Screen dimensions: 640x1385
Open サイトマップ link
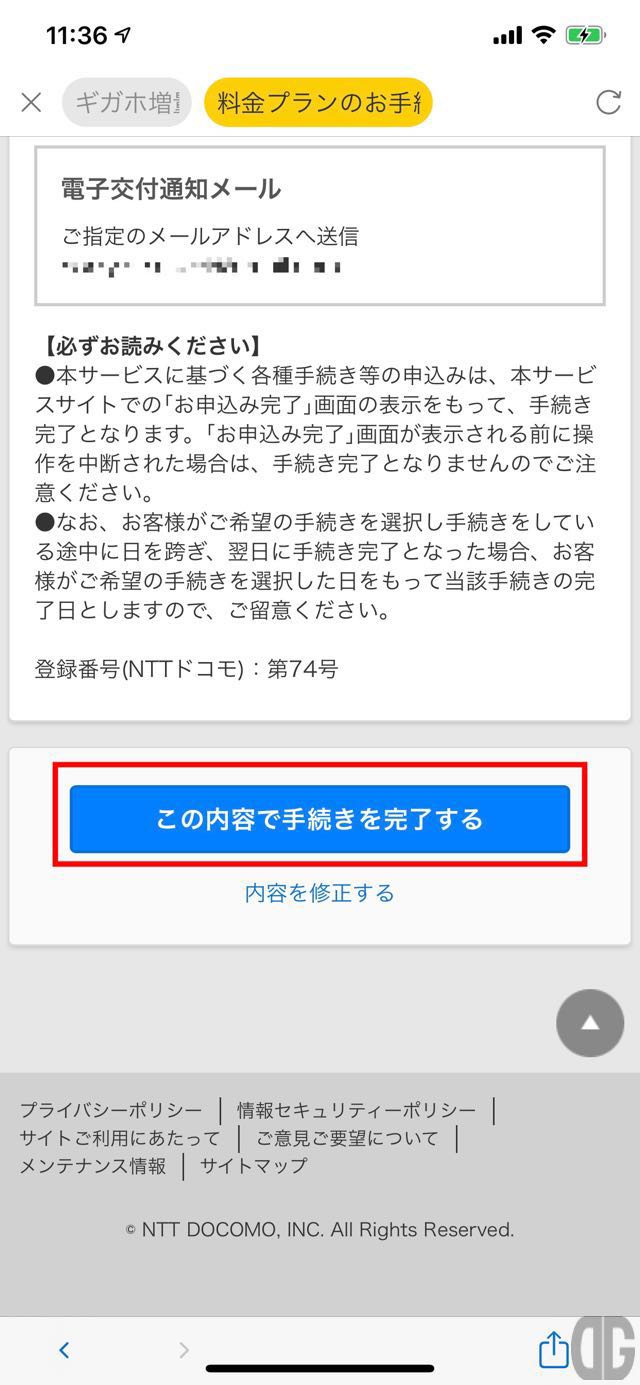click(x=253, y=1166)
